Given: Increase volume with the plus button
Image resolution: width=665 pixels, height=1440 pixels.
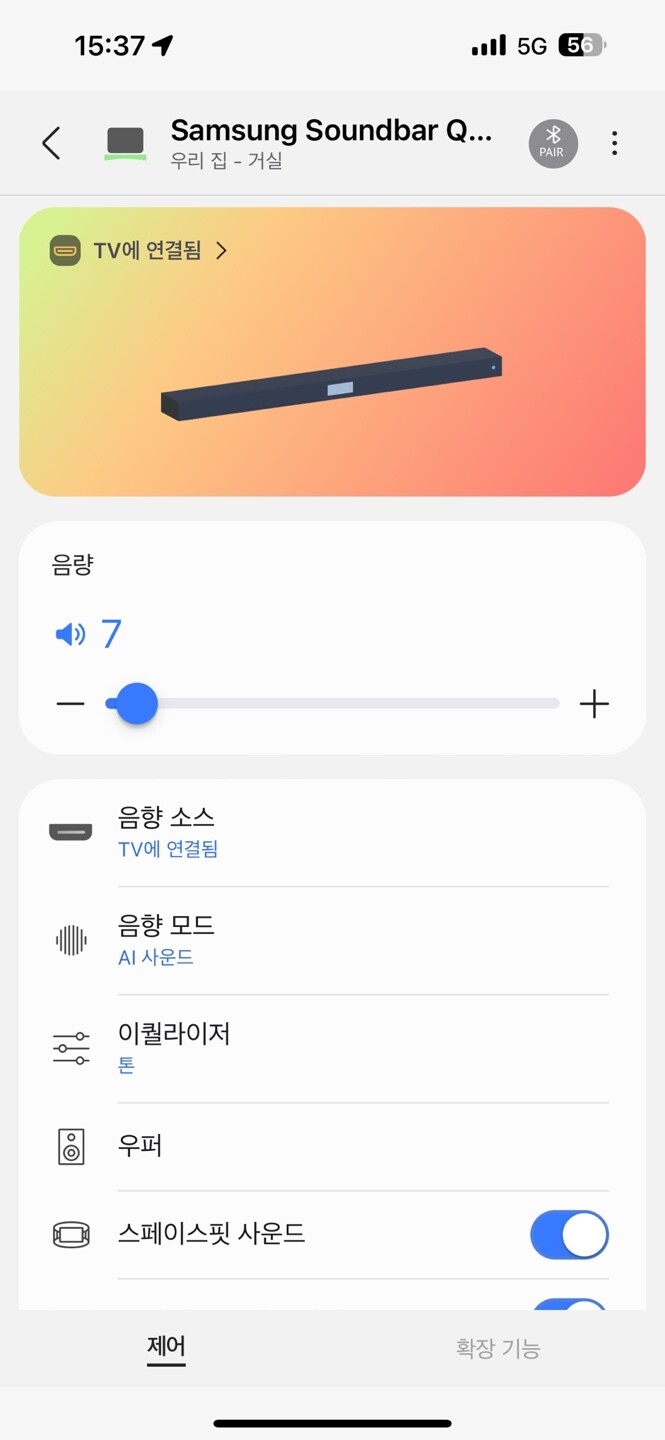Looking at the screenshot, I should (x=594, y=704).
